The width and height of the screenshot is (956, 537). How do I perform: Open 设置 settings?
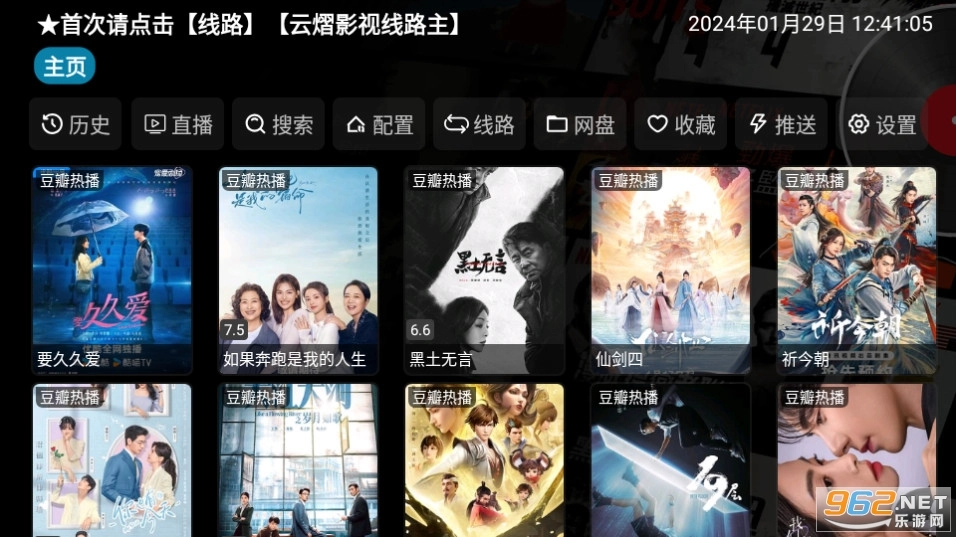pos(882,124)
